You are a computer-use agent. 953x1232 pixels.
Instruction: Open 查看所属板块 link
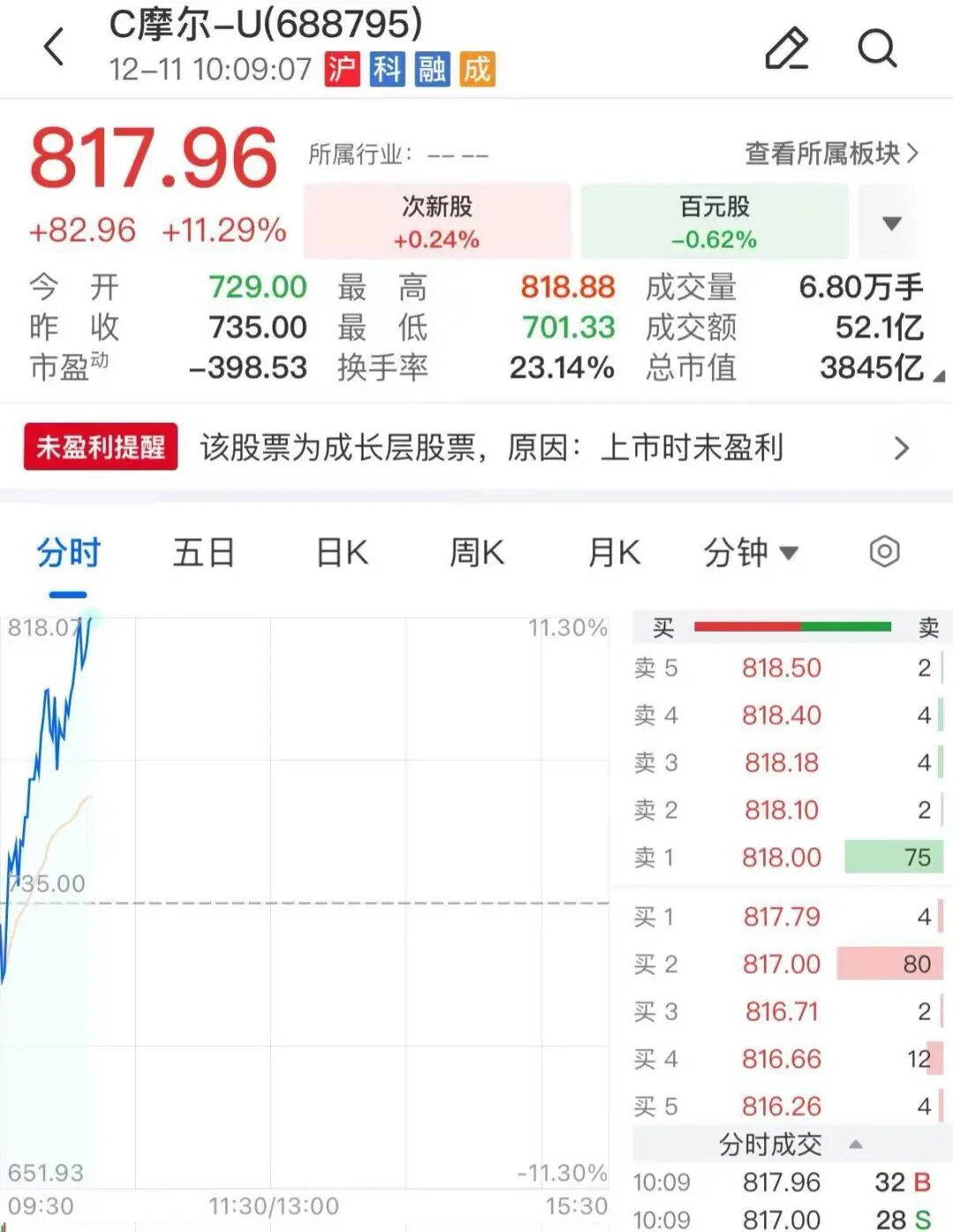(x=831, y=154)
